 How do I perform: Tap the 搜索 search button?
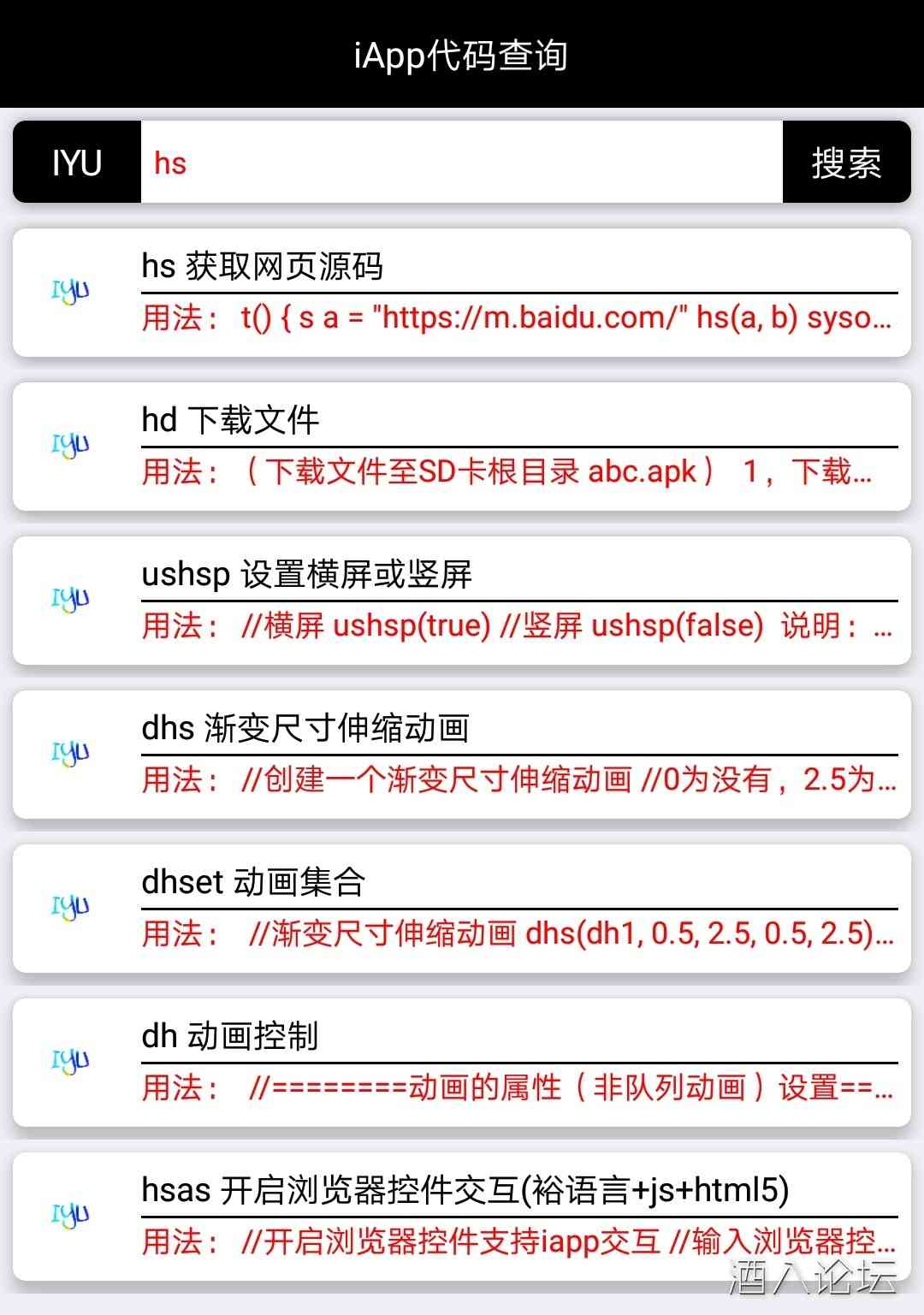pos(846,163)
